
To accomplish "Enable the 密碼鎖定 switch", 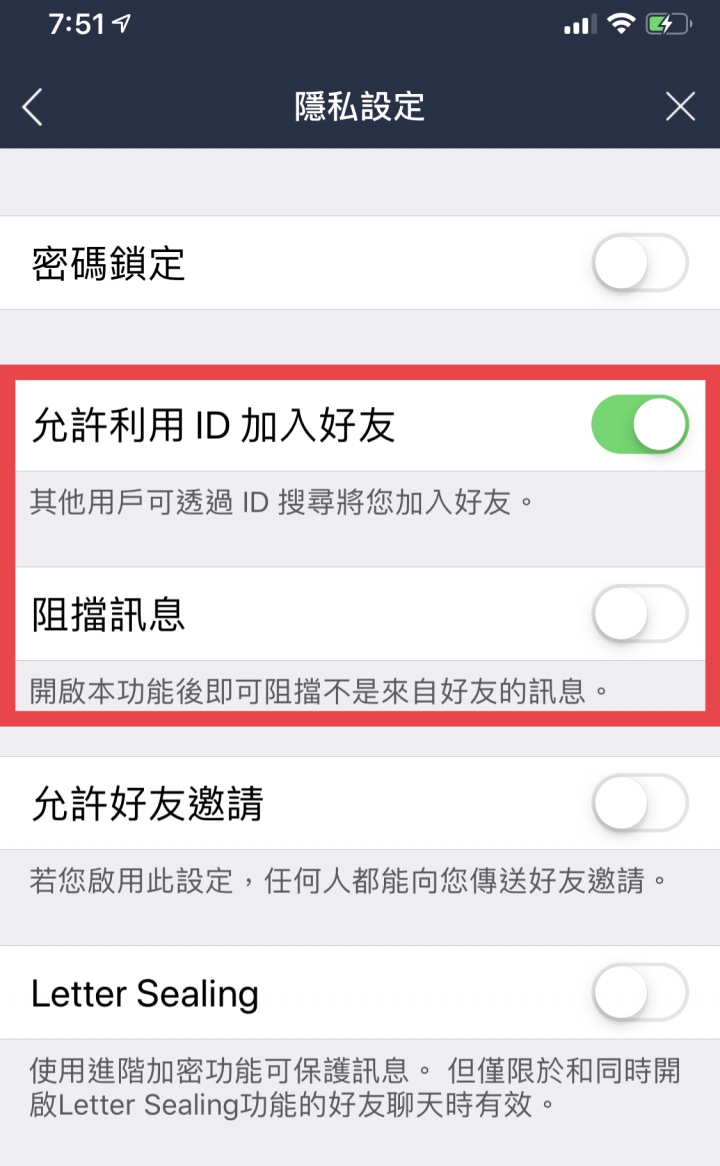I will (x=640, y=263).
